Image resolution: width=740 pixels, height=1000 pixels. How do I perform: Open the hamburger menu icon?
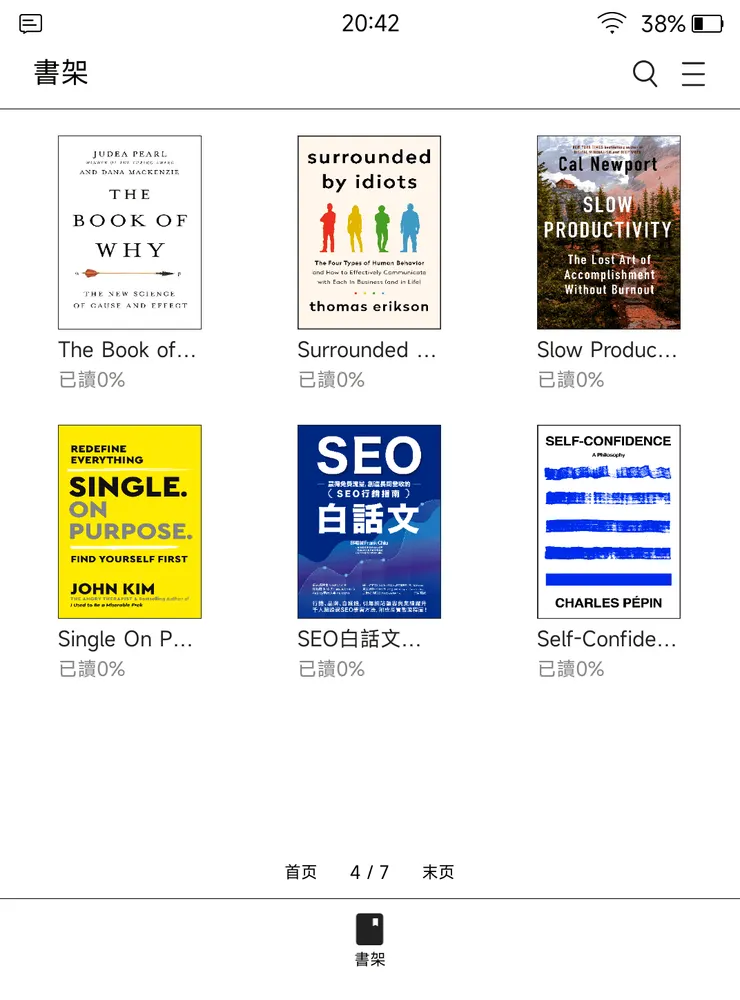693,74
